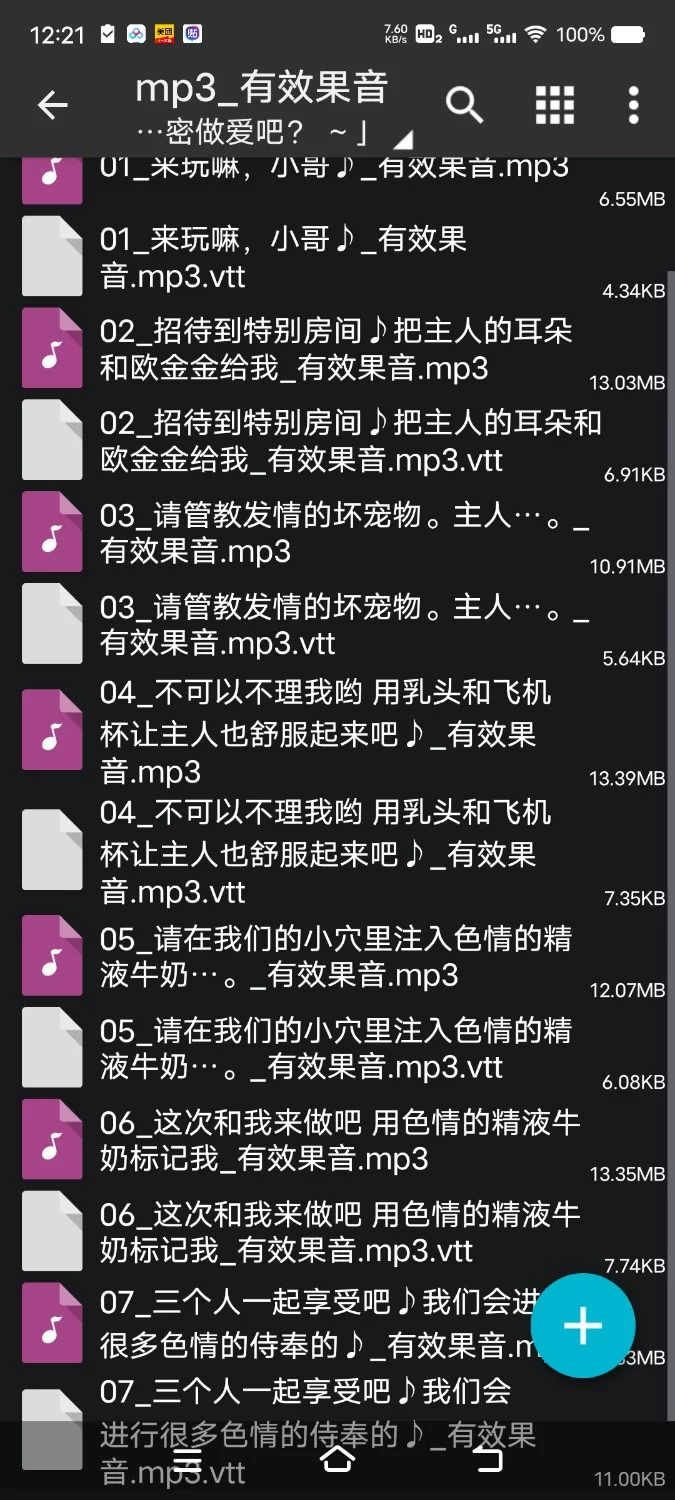This screenshot has height=1500, width=675.
Task: Open the 01 .mp3.vtt subtitle file (4.34KB)
Action: coord(300,258)
